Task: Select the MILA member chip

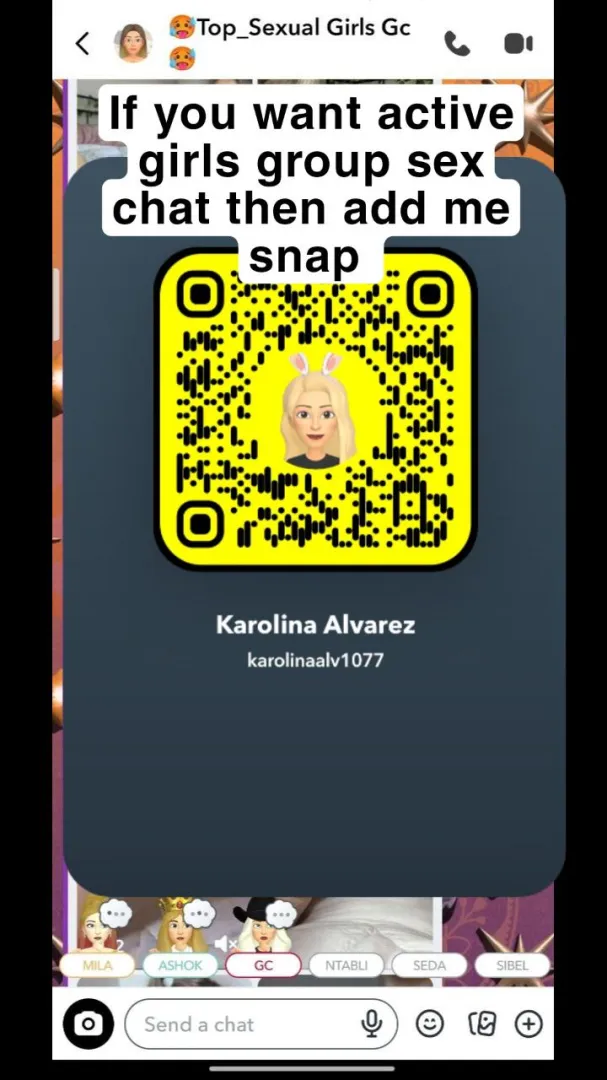Action: [97, 965]
